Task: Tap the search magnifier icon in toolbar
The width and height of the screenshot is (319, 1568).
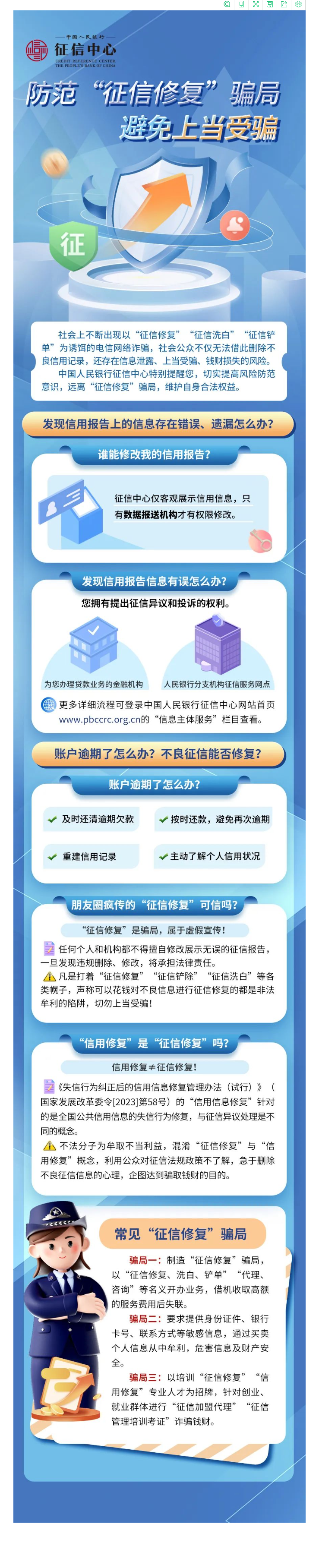Action: 227,4
